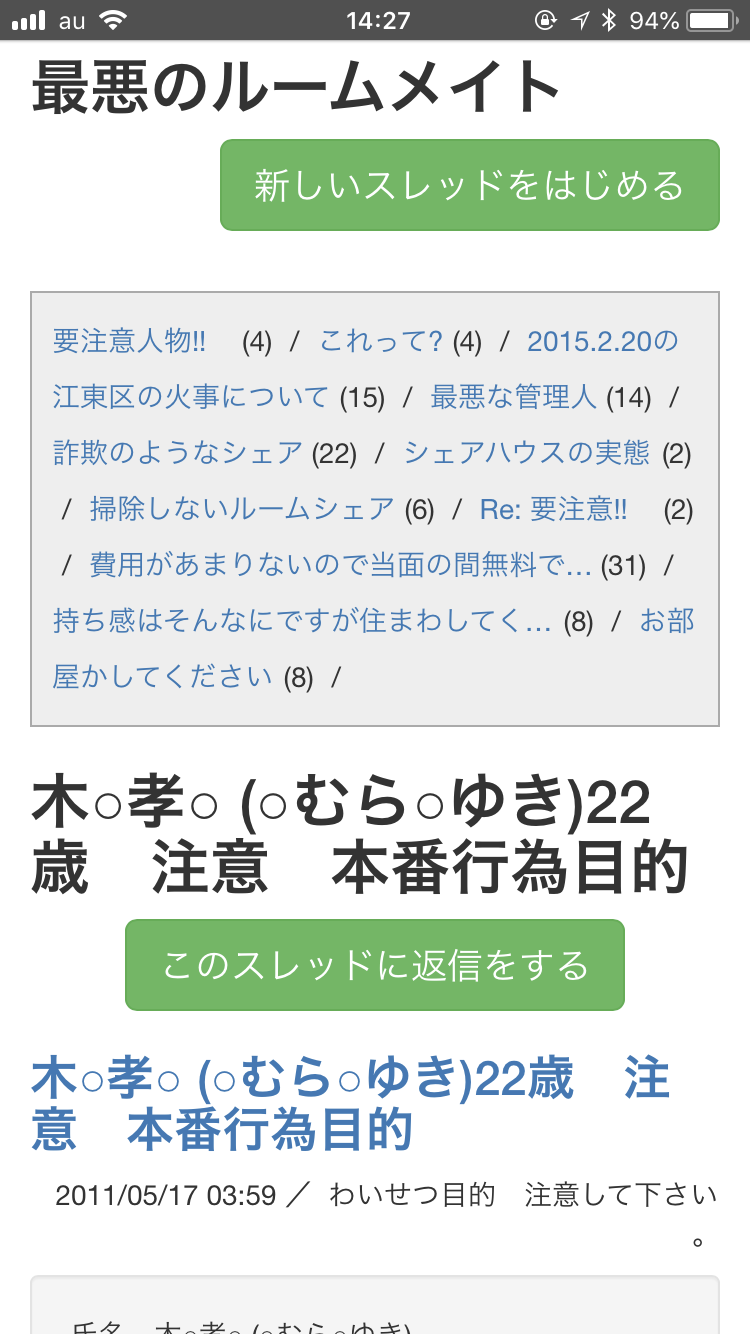Open the 最悪な管理人 thread link
The width and height of the screenshot is (750, 1334).
coord(513,397)
